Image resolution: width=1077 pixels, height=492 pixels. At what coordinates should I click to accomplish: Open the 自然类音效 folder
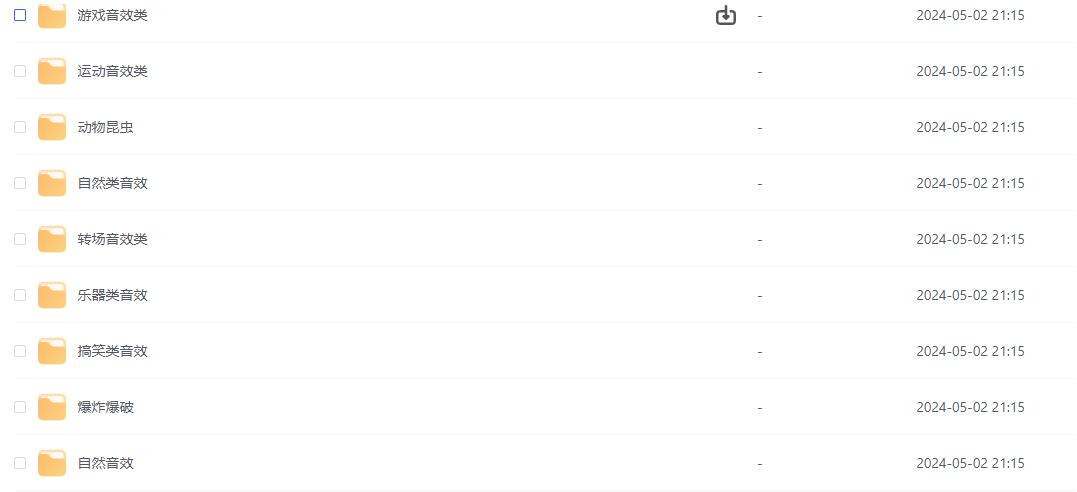[x=112, y=183]
